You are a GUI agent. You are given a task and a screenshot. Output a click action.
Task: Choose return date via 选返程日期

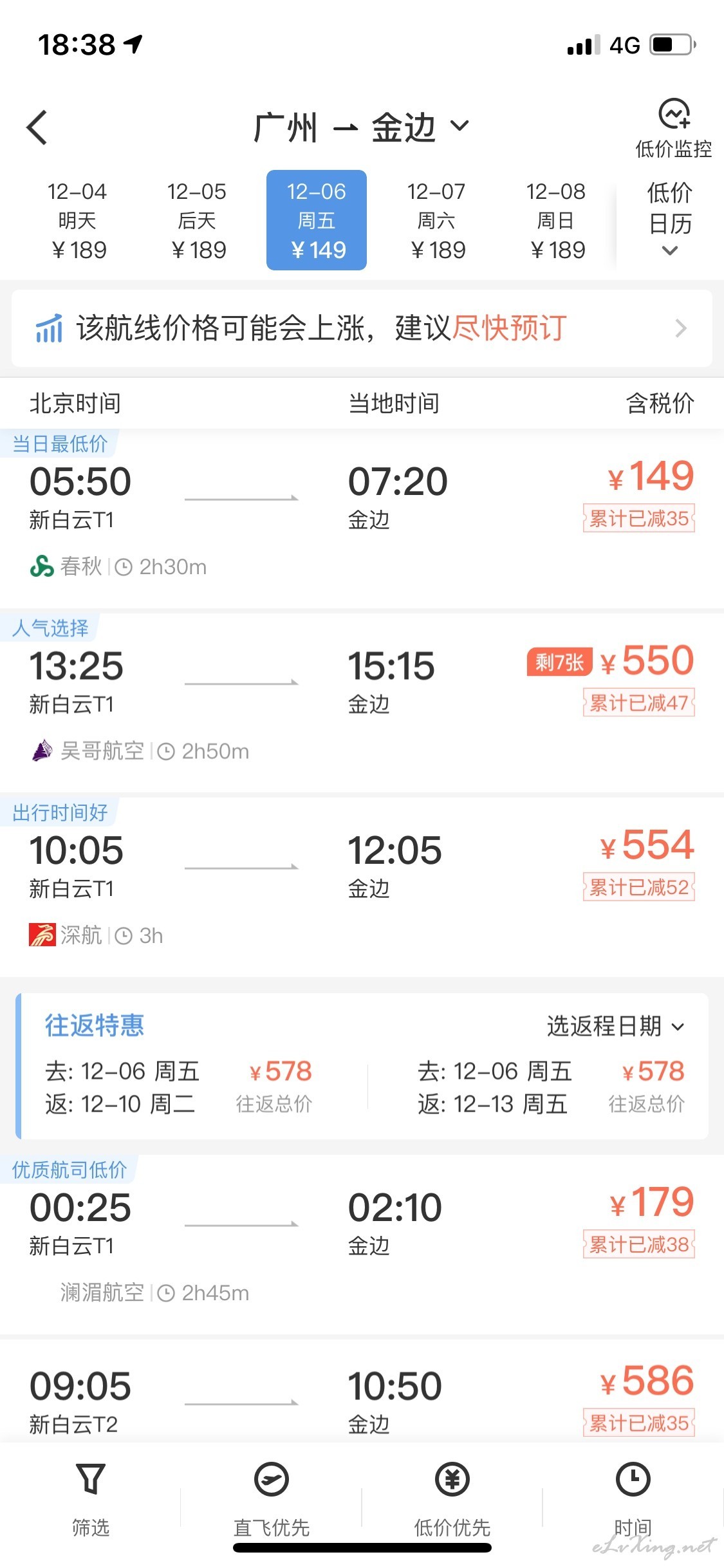[x=615, y=1026]
